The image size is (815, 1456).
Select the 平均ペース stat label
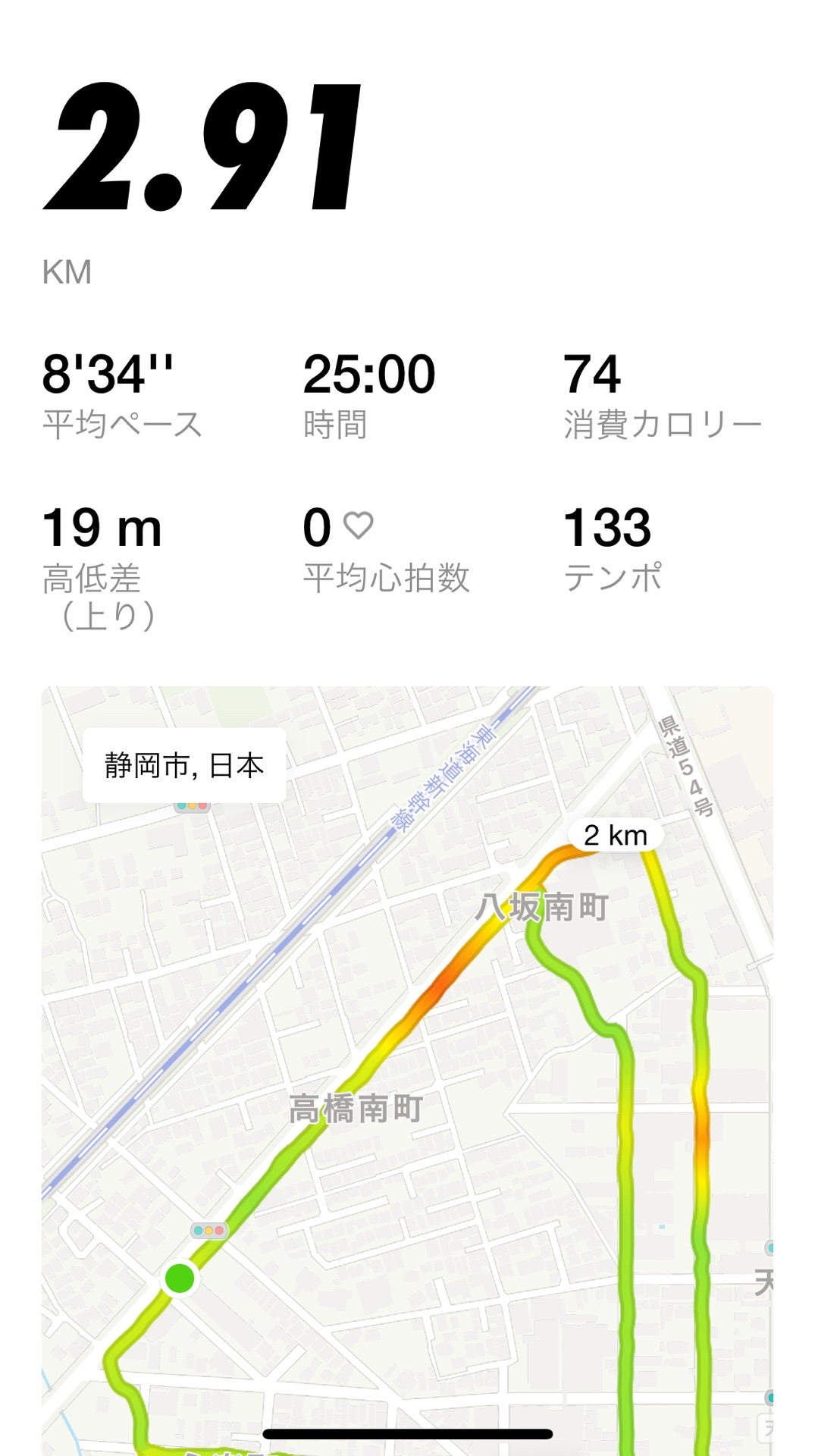pyautogui.click(x=121, y=423)
